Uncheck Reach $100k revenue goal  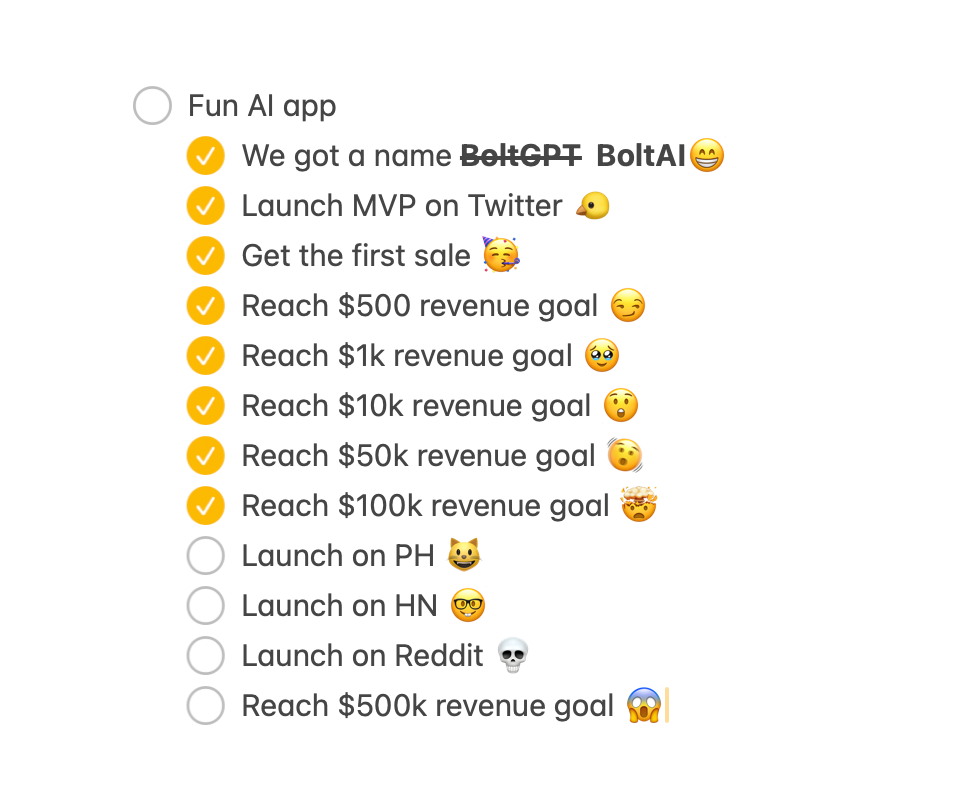tap(205, 506)
